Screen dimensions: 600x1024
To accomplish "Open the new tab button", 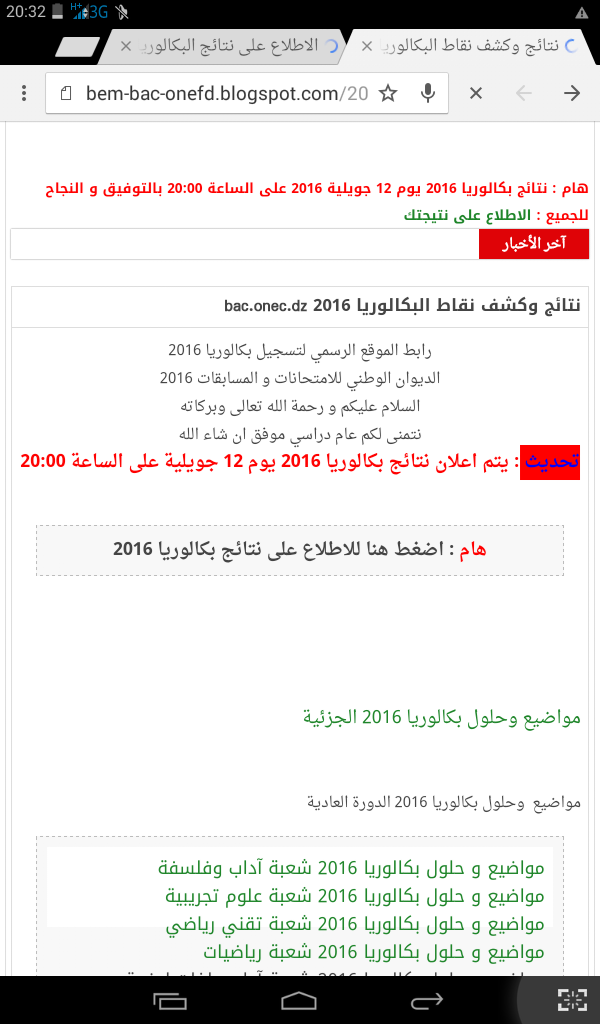I will pos(77,46).
